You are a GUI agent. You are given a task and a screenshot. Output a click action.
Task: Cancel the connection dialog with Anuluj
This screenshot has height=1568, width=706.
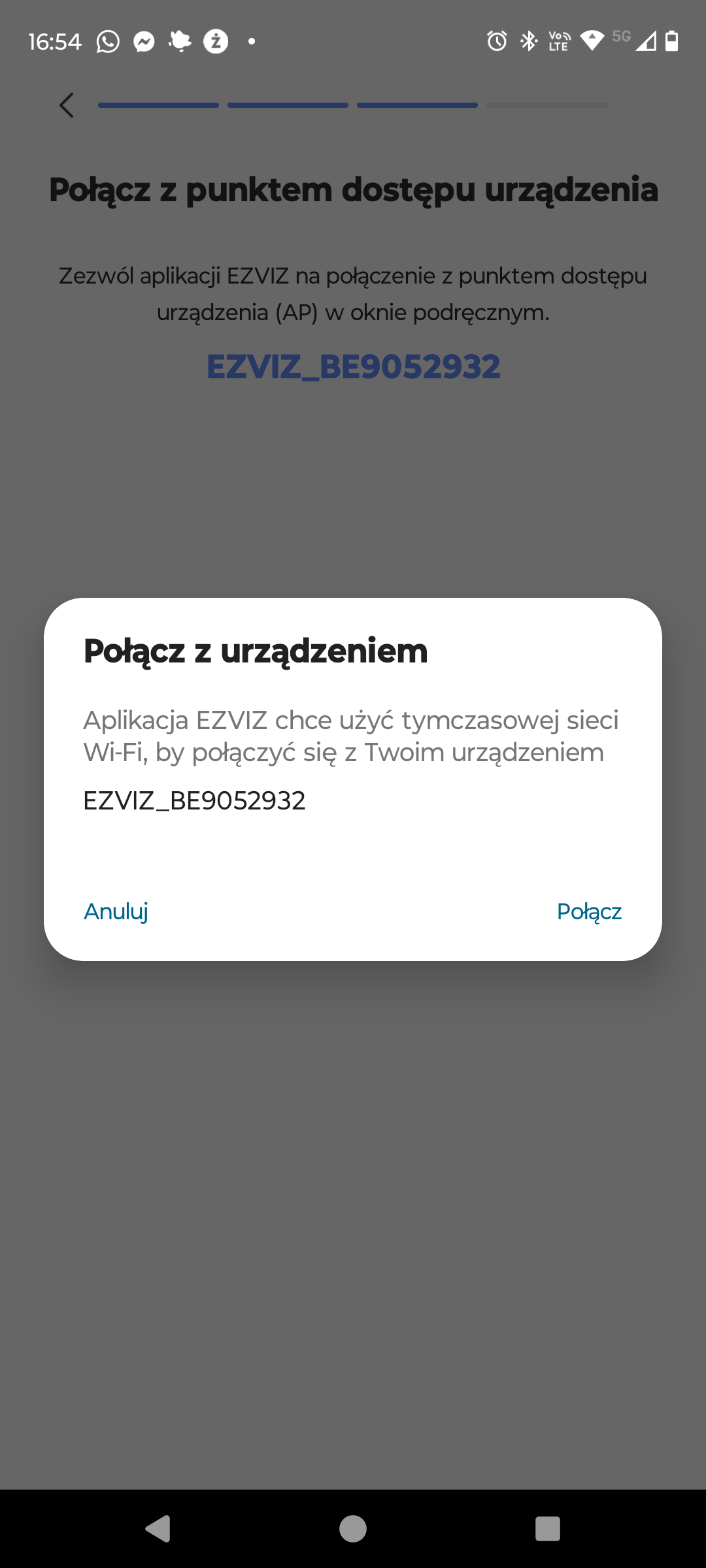116,911
